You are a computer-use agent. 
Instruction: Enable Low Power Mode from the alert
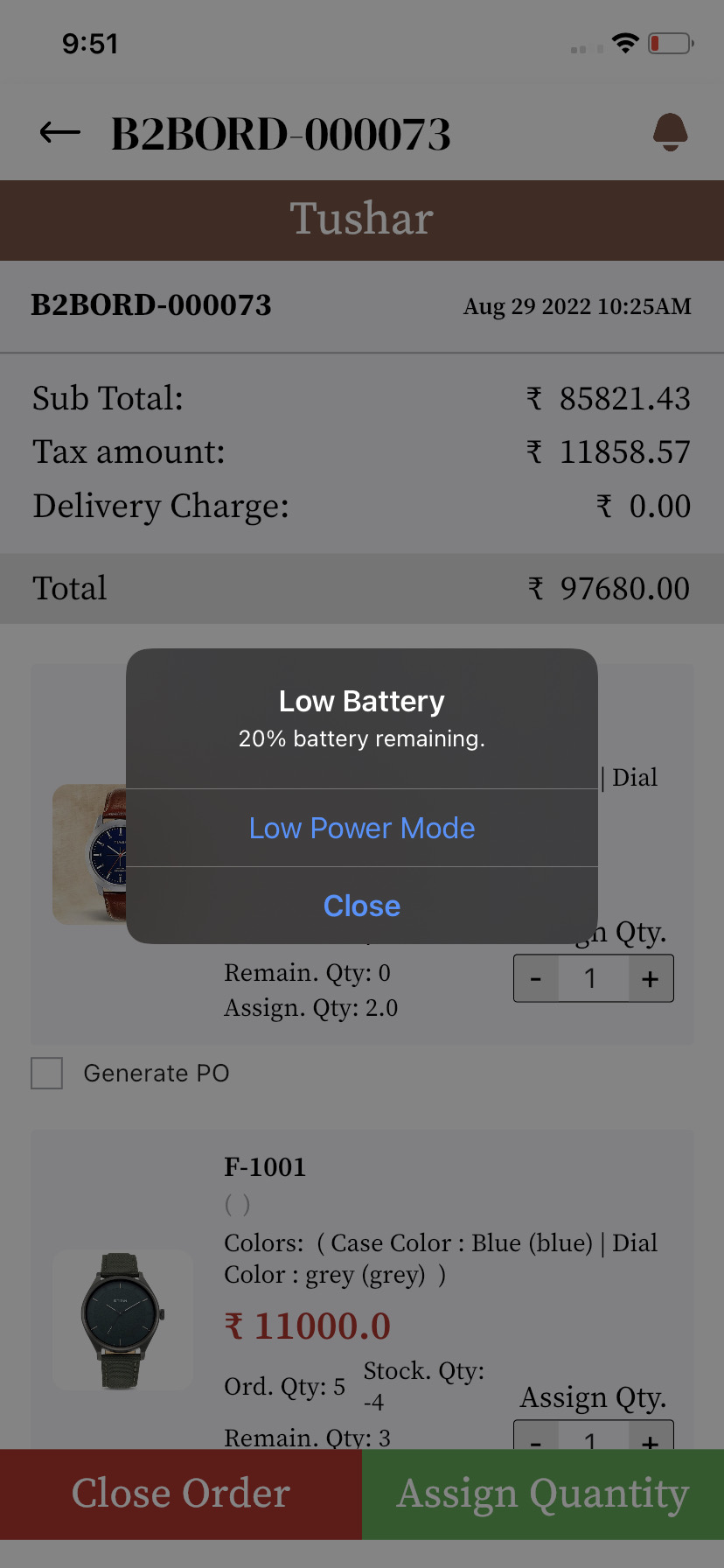coord(362,828)
